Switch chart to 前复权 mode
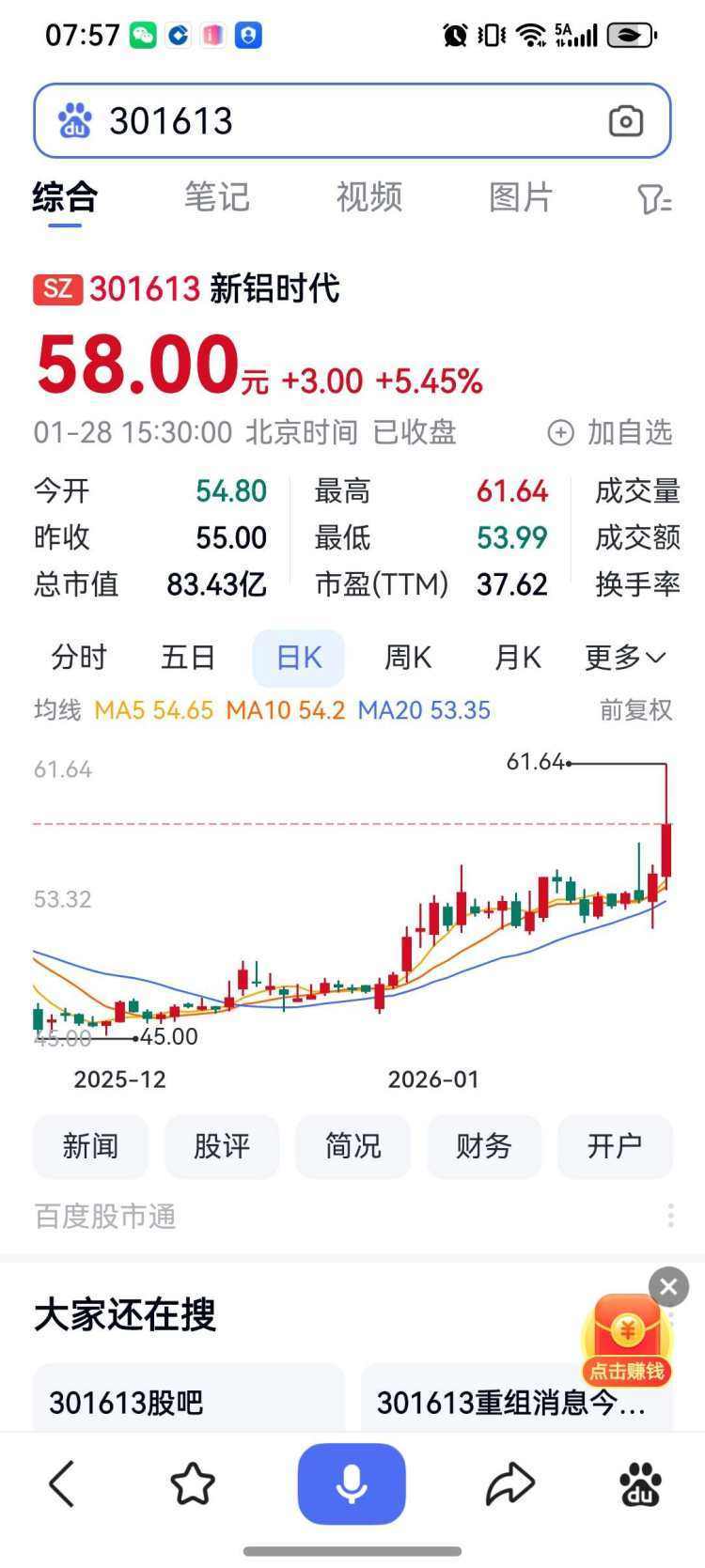Image resolution: width=705 pixels, height=1568 pixels. pos(634,710)
